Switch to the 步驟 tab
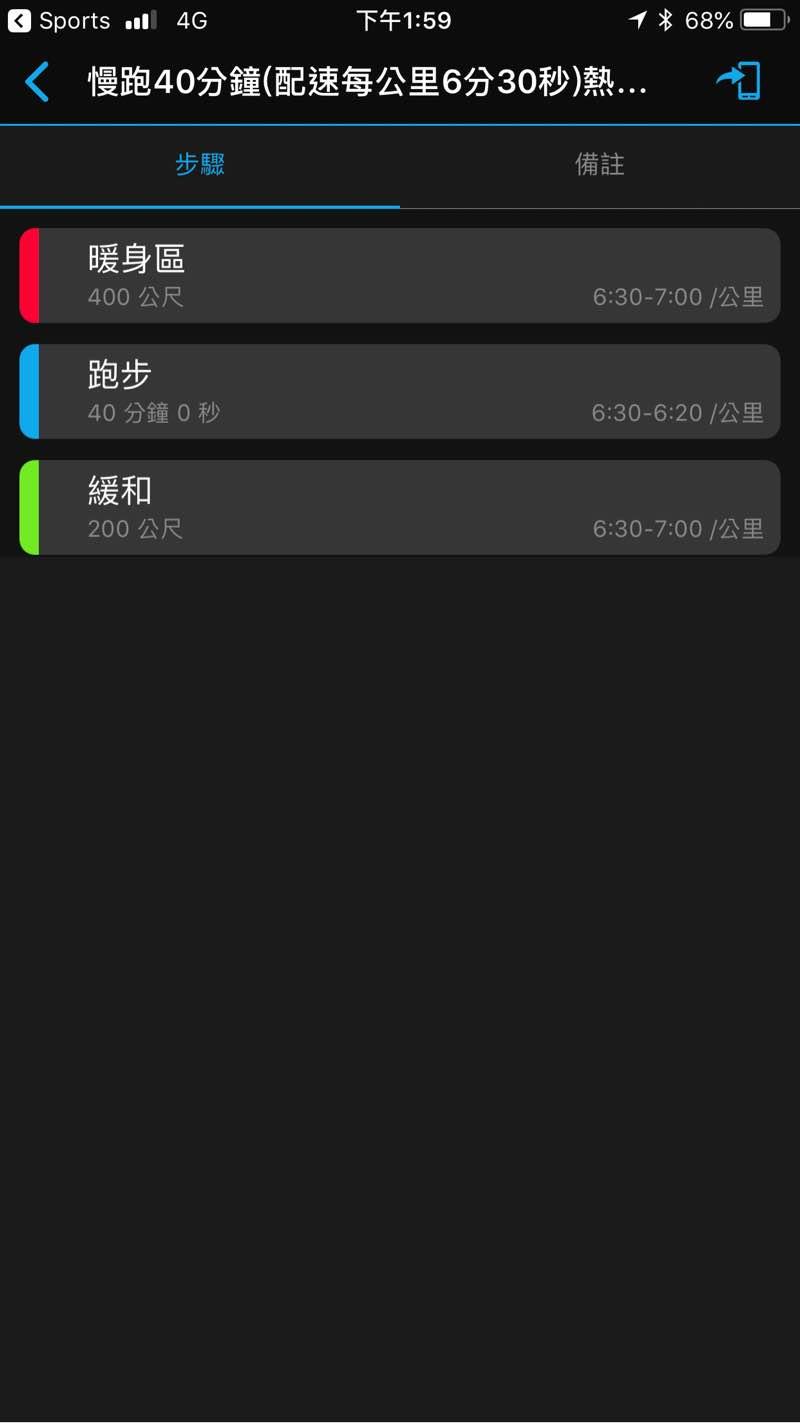 (200, 165)
